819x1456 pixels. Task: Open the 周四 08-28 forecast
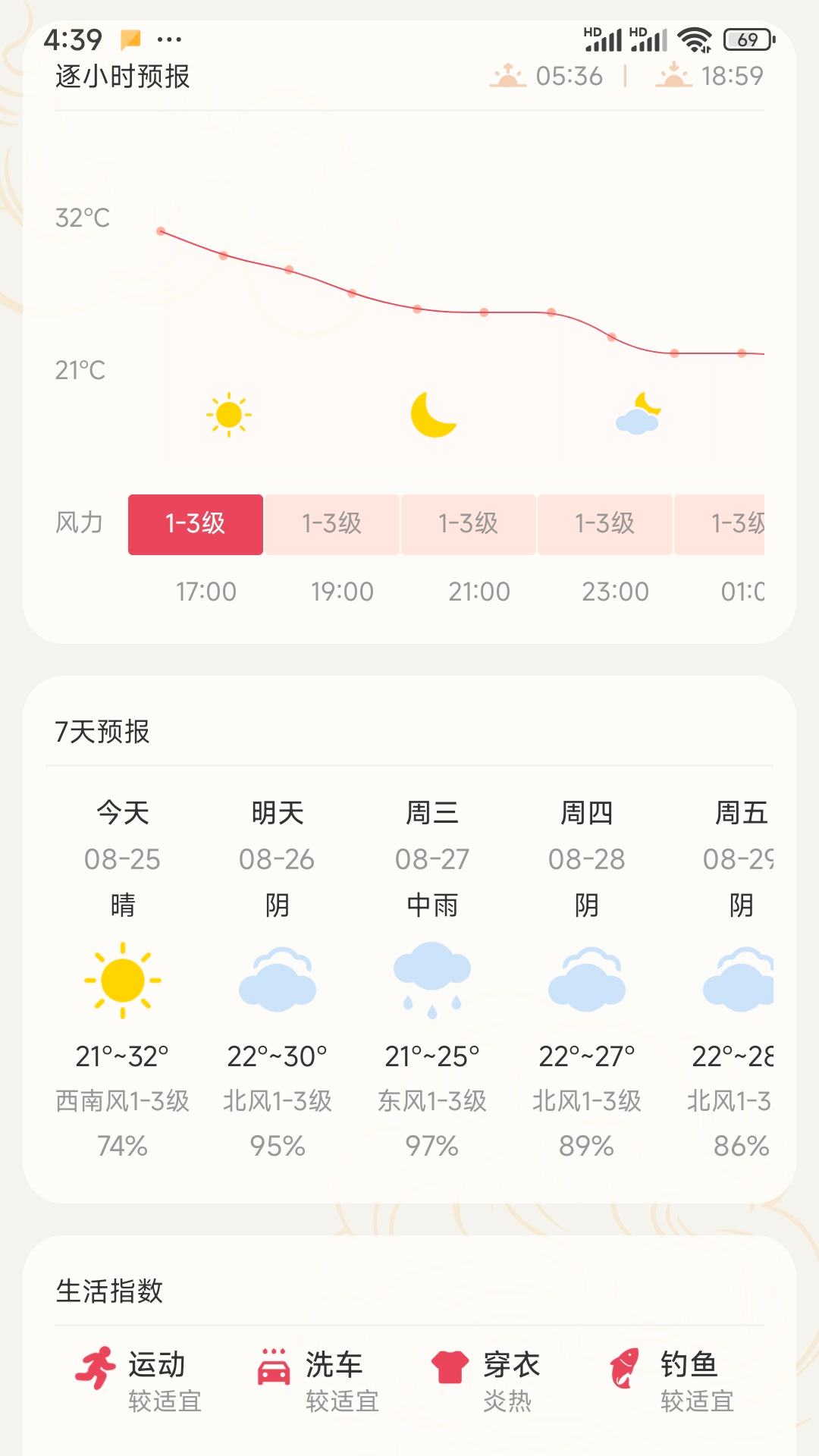[x=587, y=978]
